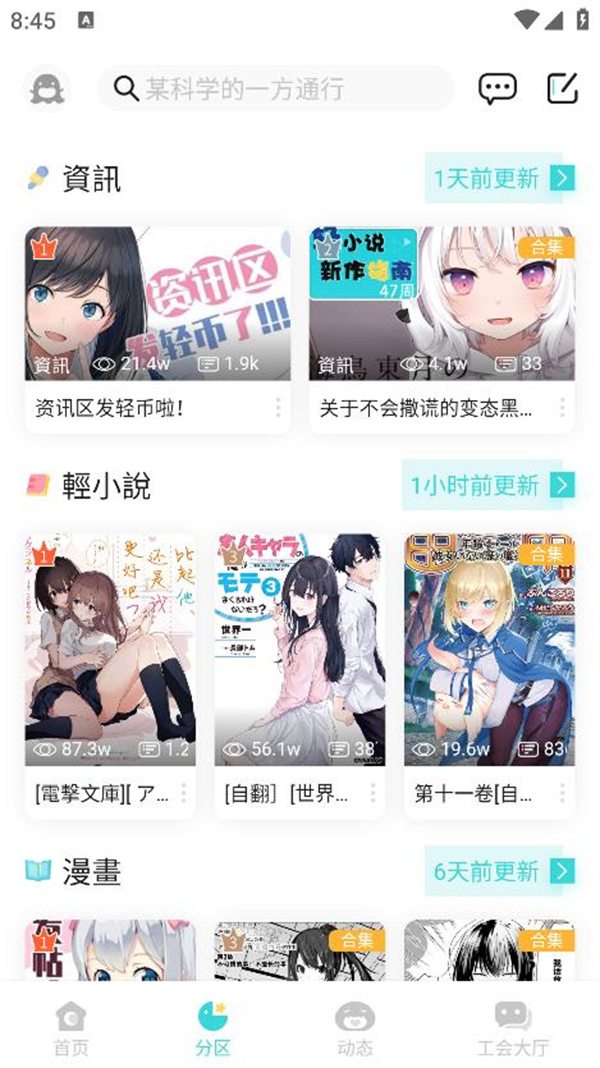600x1068 pixels.
Task: Open the messages chat bubble icon
Action: (x=497, y=89)
